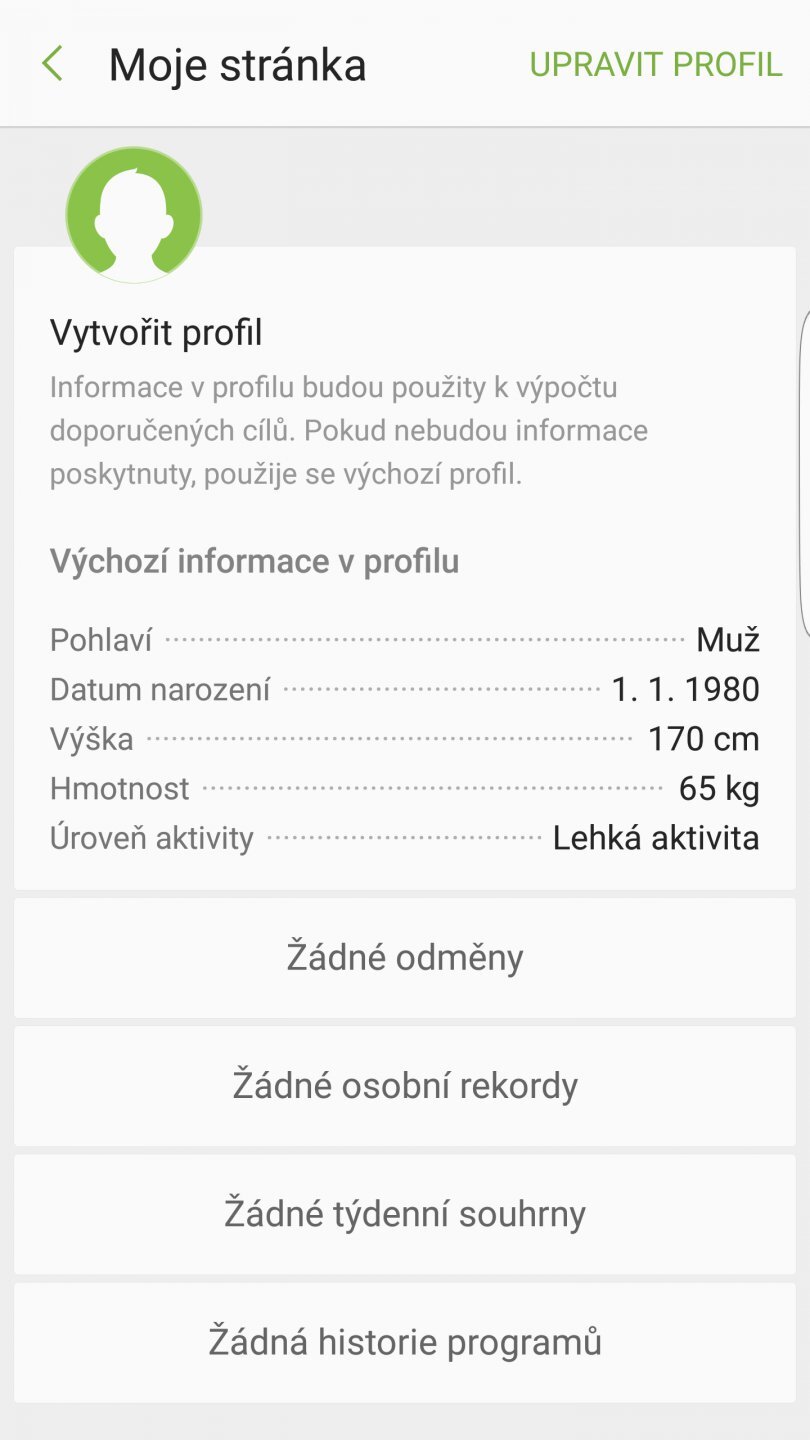Open the Žádné odměny card

pyautogui.click(x=405, y=957)
